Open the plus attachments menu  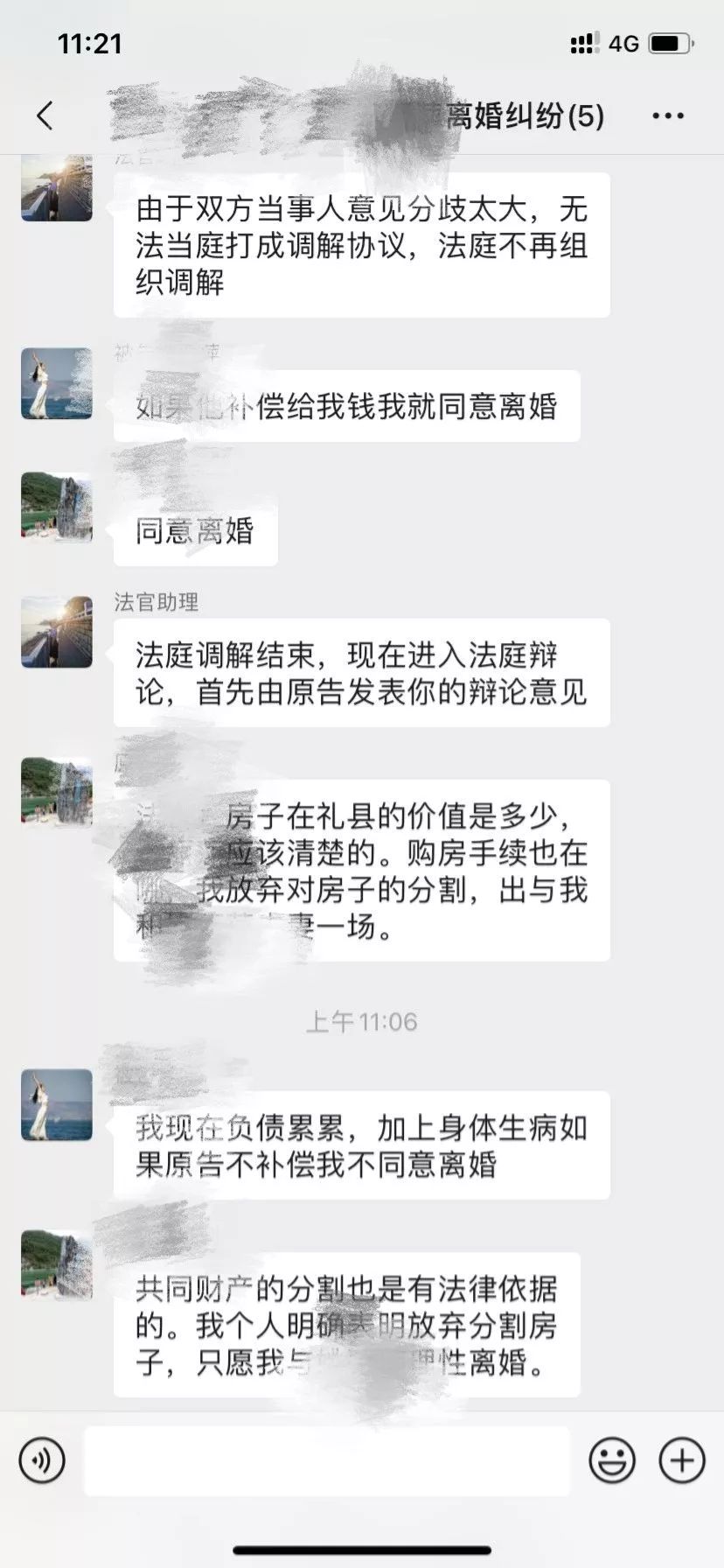[x=682, y=1460]
